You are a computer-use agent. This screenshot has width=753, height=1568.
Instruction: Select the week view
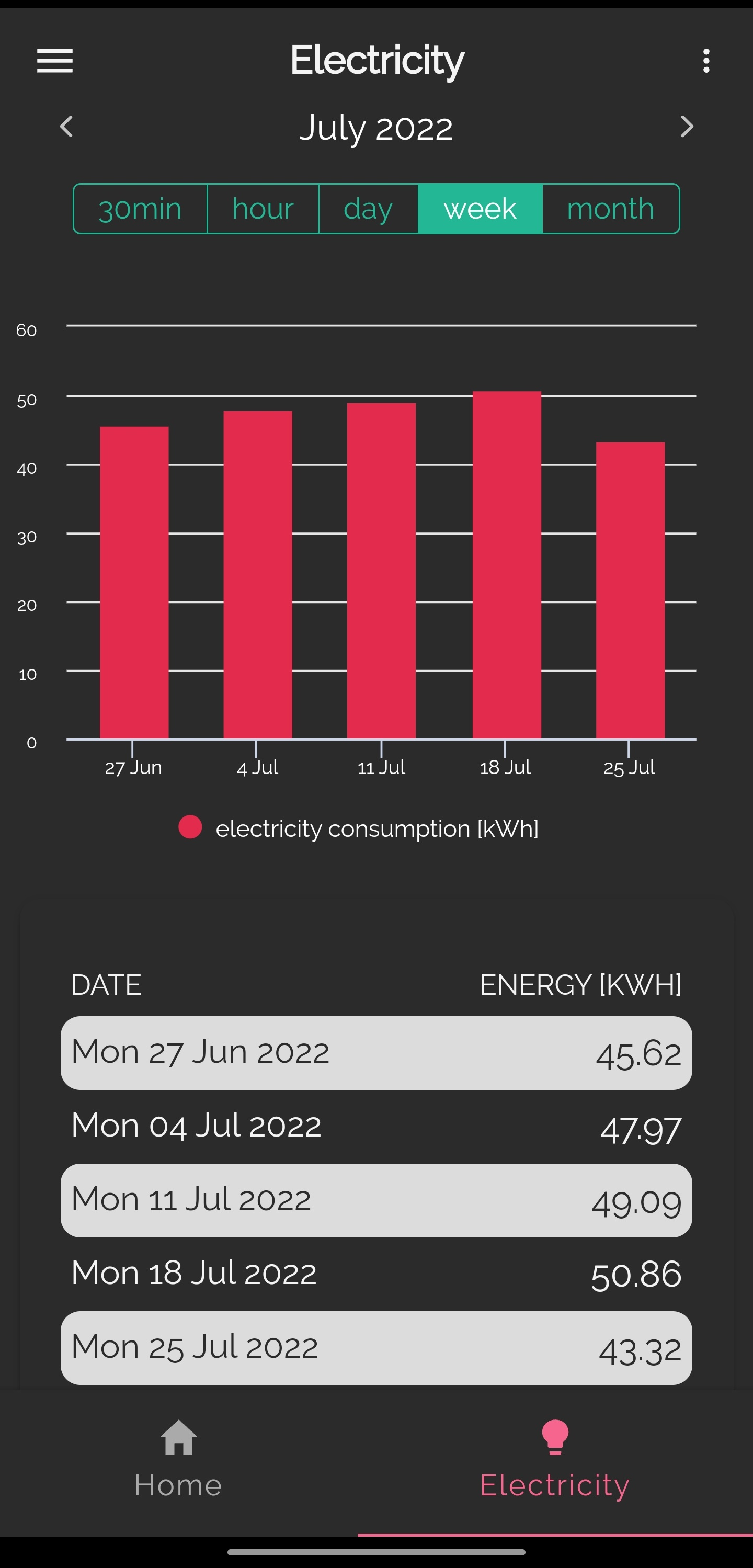click(x=480, y=209)
